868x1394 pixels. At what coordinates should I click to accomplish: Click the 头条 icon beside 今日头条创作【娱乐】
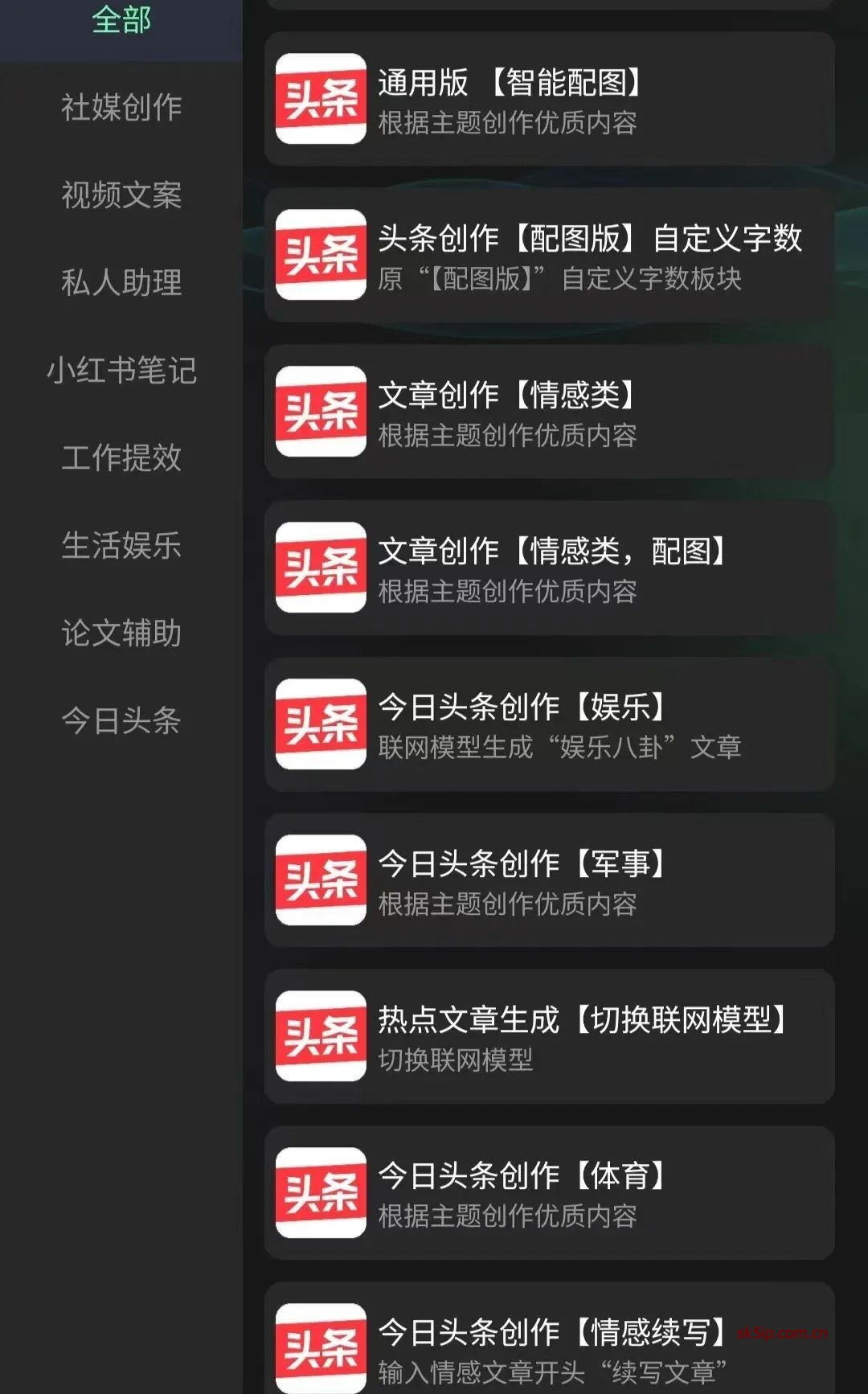click(x=320, y=726)
